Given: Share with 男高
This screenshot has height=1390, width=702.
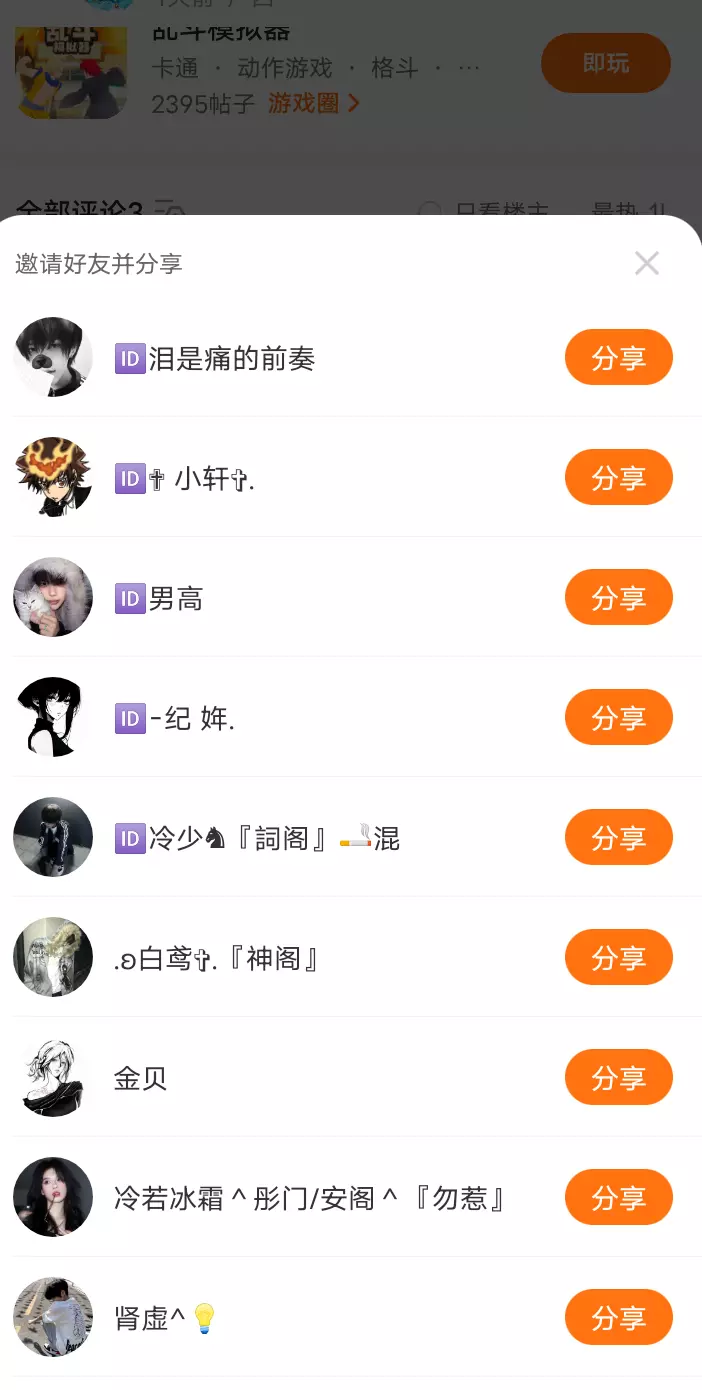Looking at the screenshot, I should [618, 597].
